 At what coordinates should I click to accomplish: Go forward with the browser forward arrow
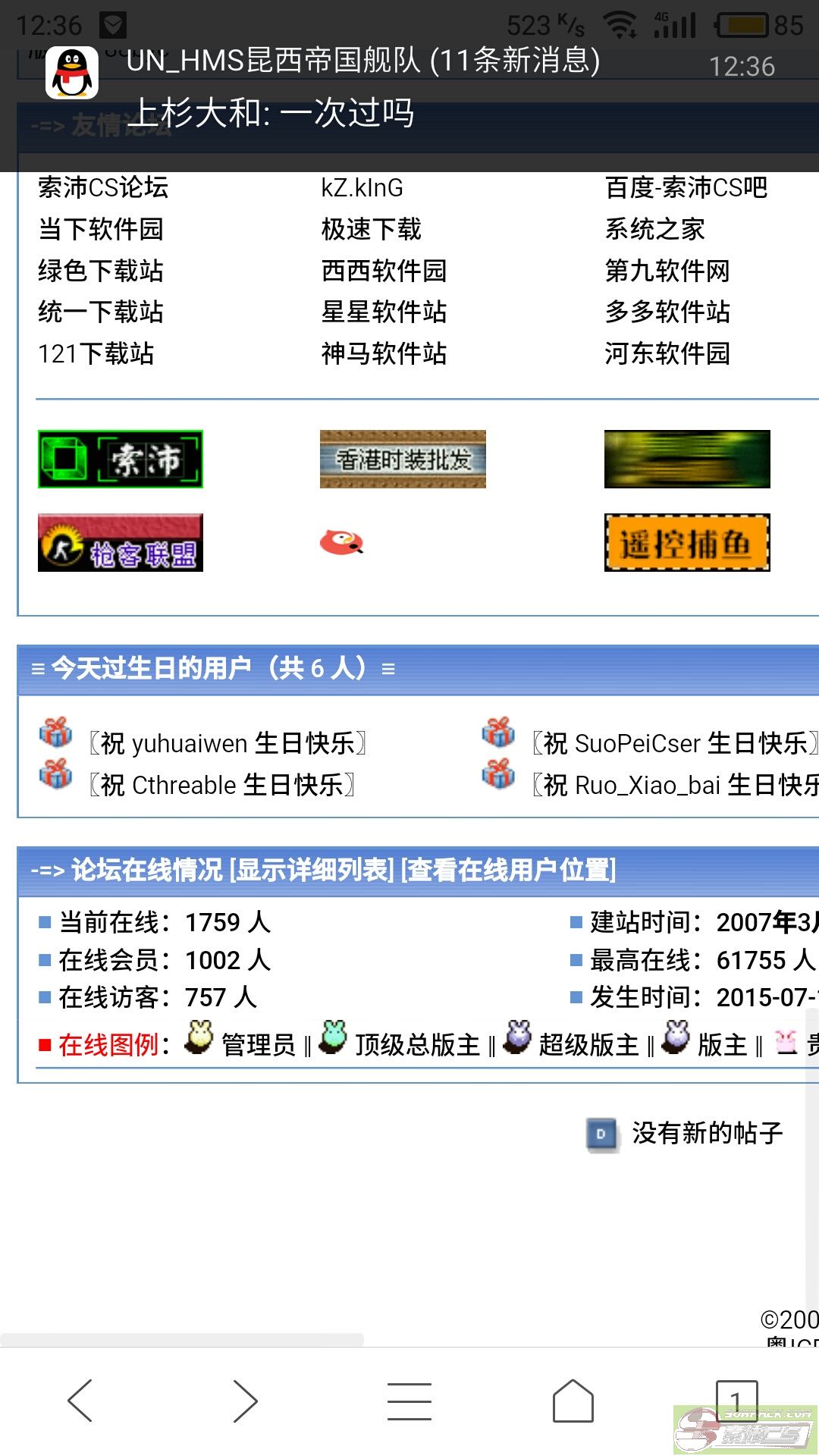point(244,1401)
